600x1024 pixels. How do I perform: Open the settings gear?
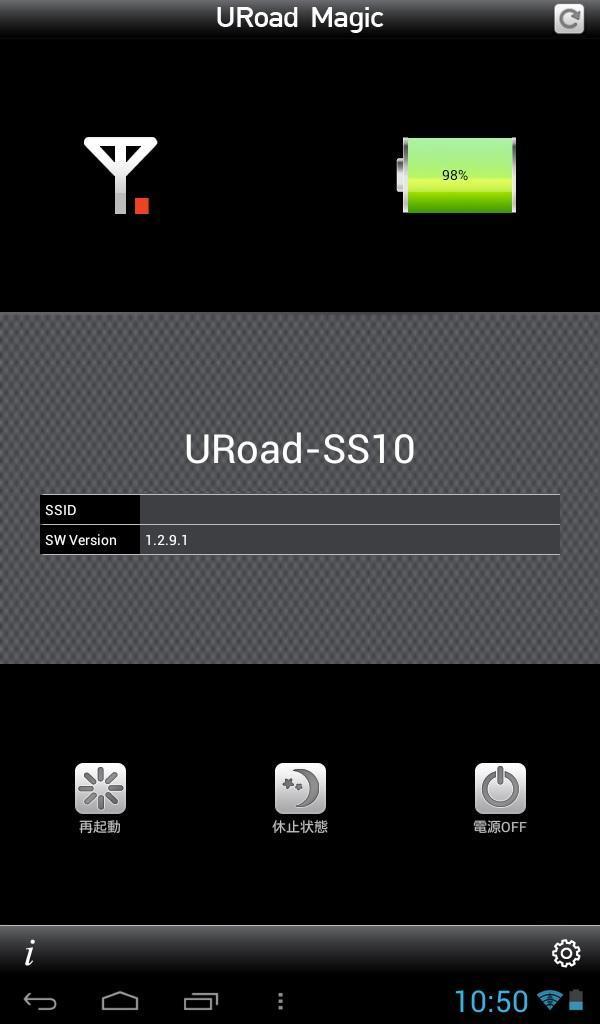click(566, 953)
